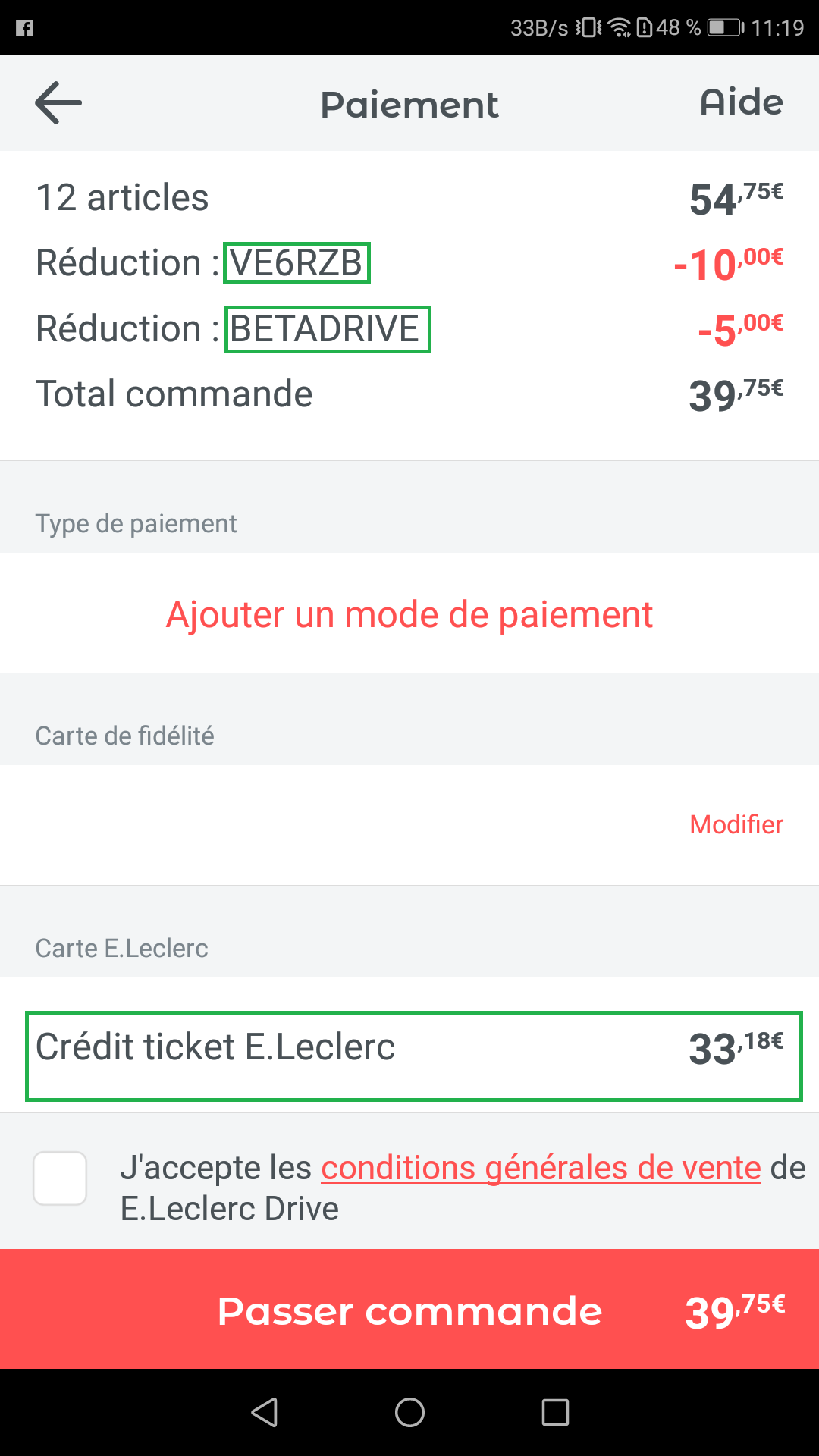Select the Crédit ticket E.Leclerc row
Viewport: 819px width, 1456px height.
pos(414,1056)
